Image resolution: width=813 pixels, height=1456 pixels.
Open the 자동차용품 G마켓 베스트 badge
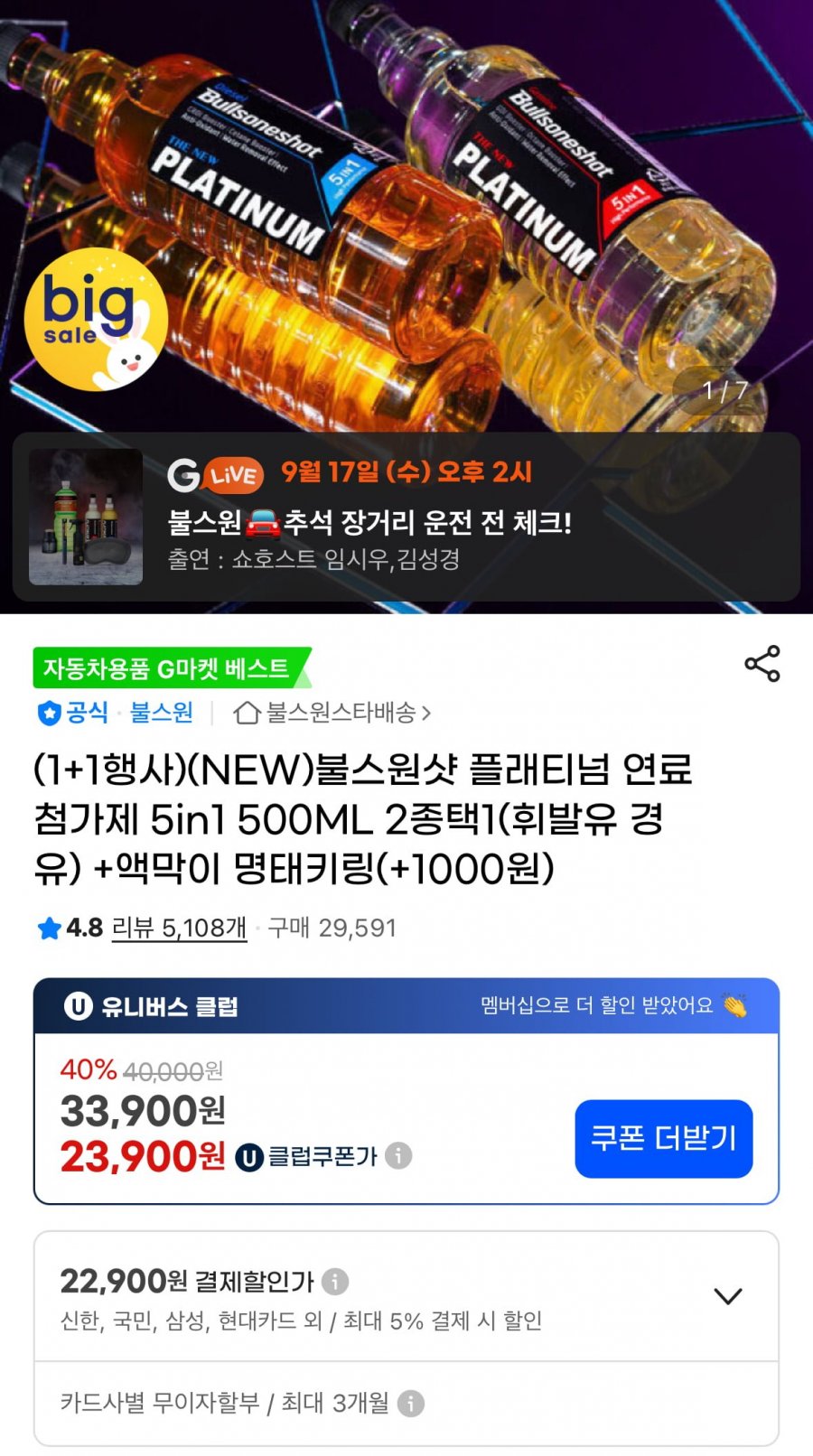pyautogui.click(x=172, y=668)
